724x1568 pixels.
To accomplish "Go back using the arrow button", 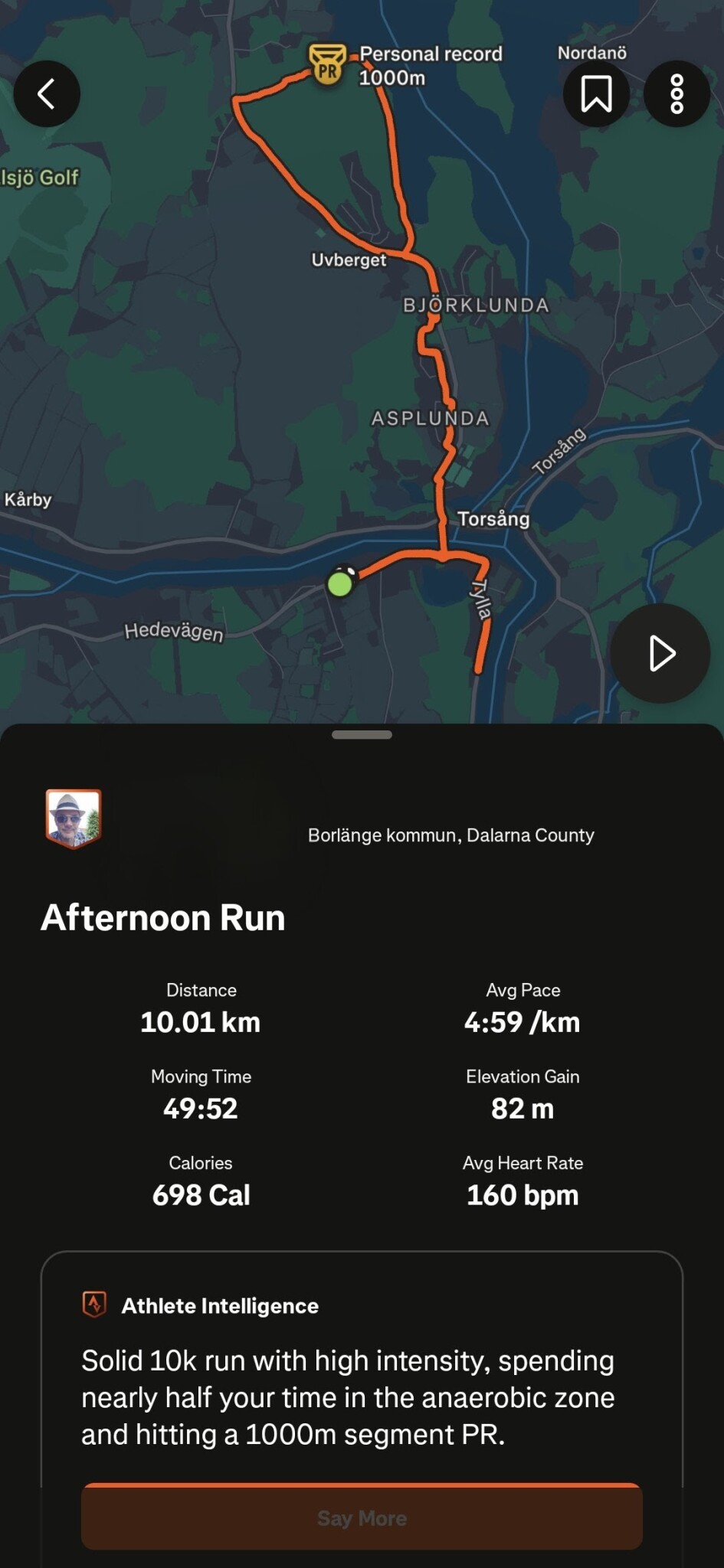I will click(x=47, y=93).
